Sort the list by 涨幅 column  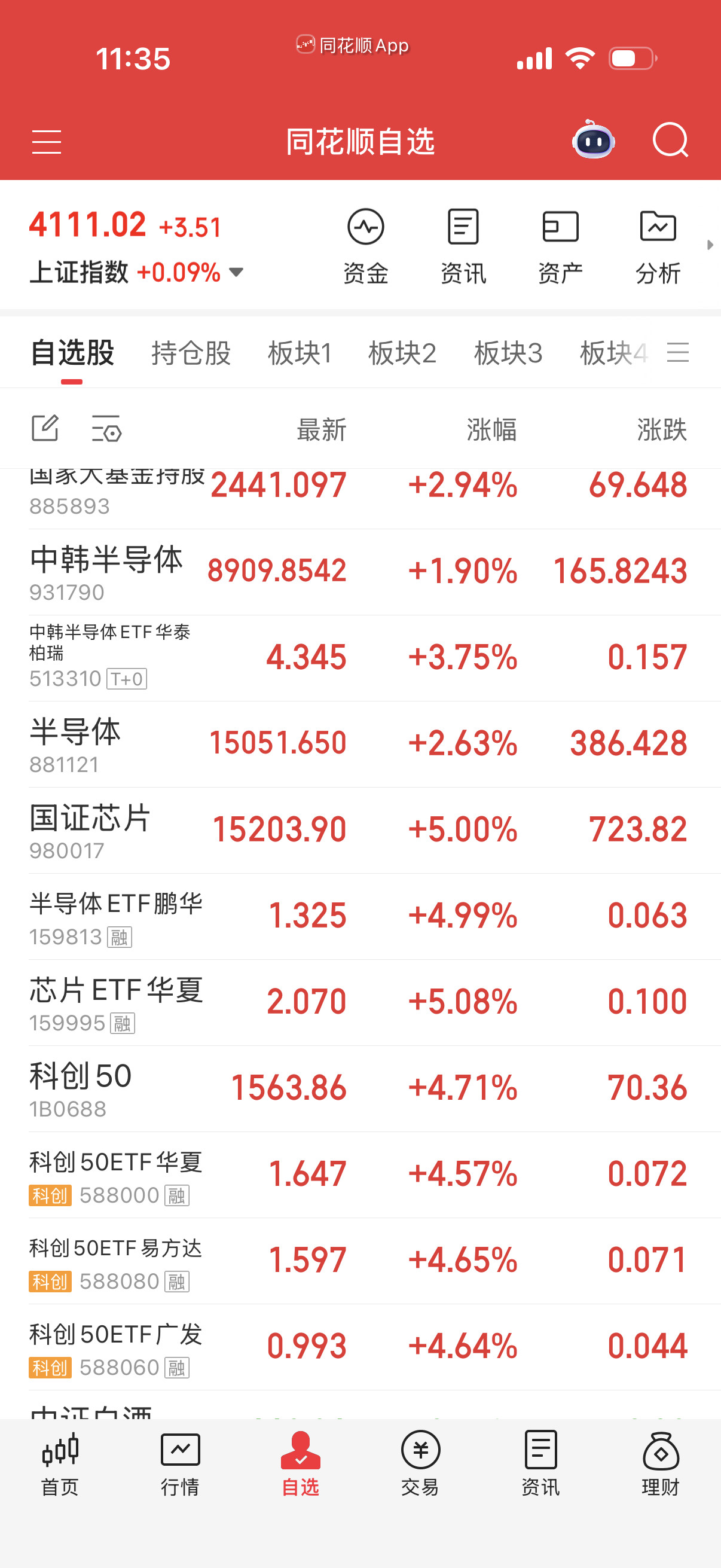tap(490, 429)
